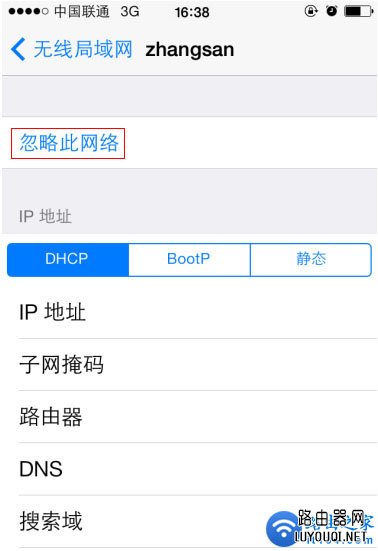Select the DHCP segment
378x551 pixels.
click(x=68, y=259)
